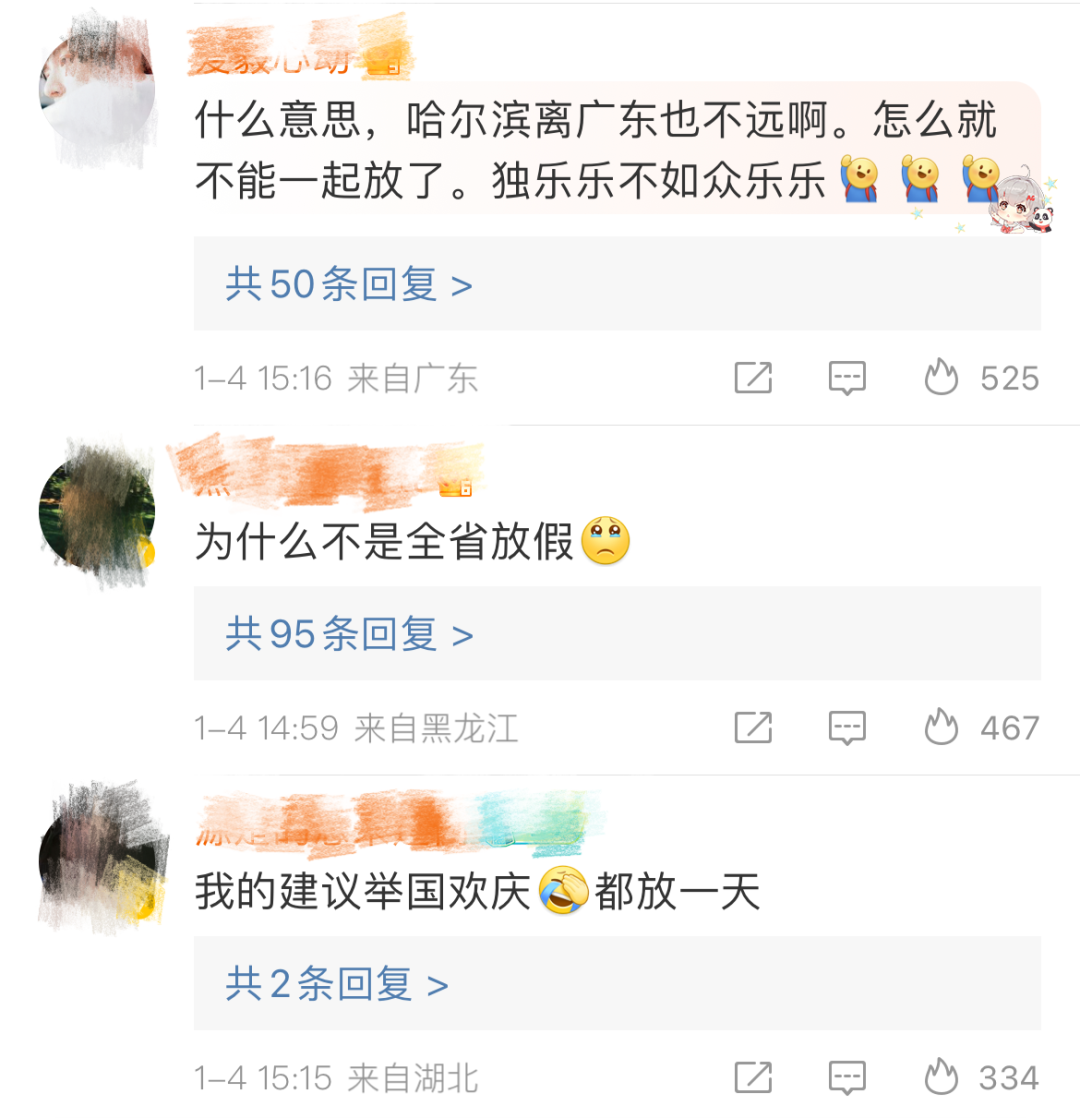The image size is (1080, 1118).
Task: Expand the 共2条回复 replies
Action: click(x=336, y=984)
